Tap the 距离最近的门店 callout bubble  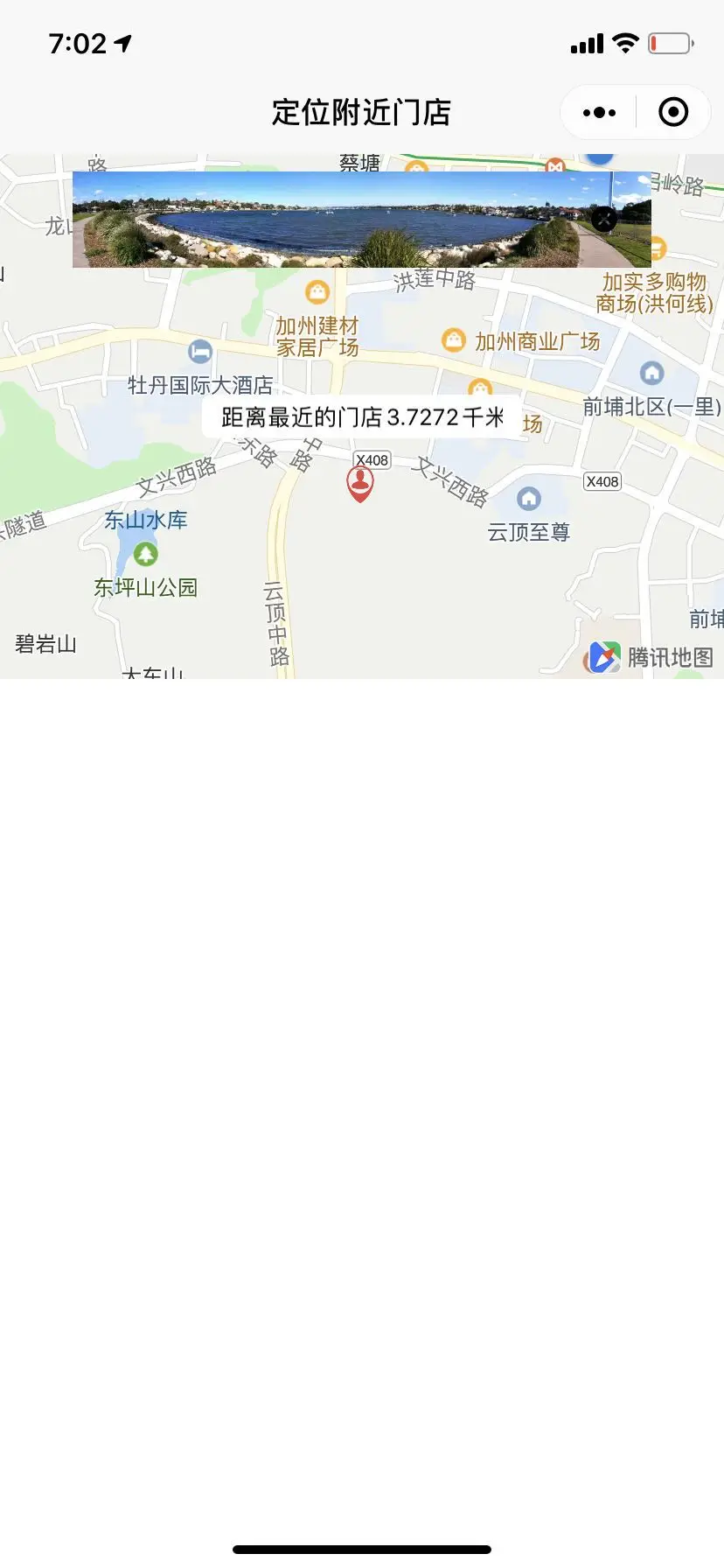[x=362, y=417]
